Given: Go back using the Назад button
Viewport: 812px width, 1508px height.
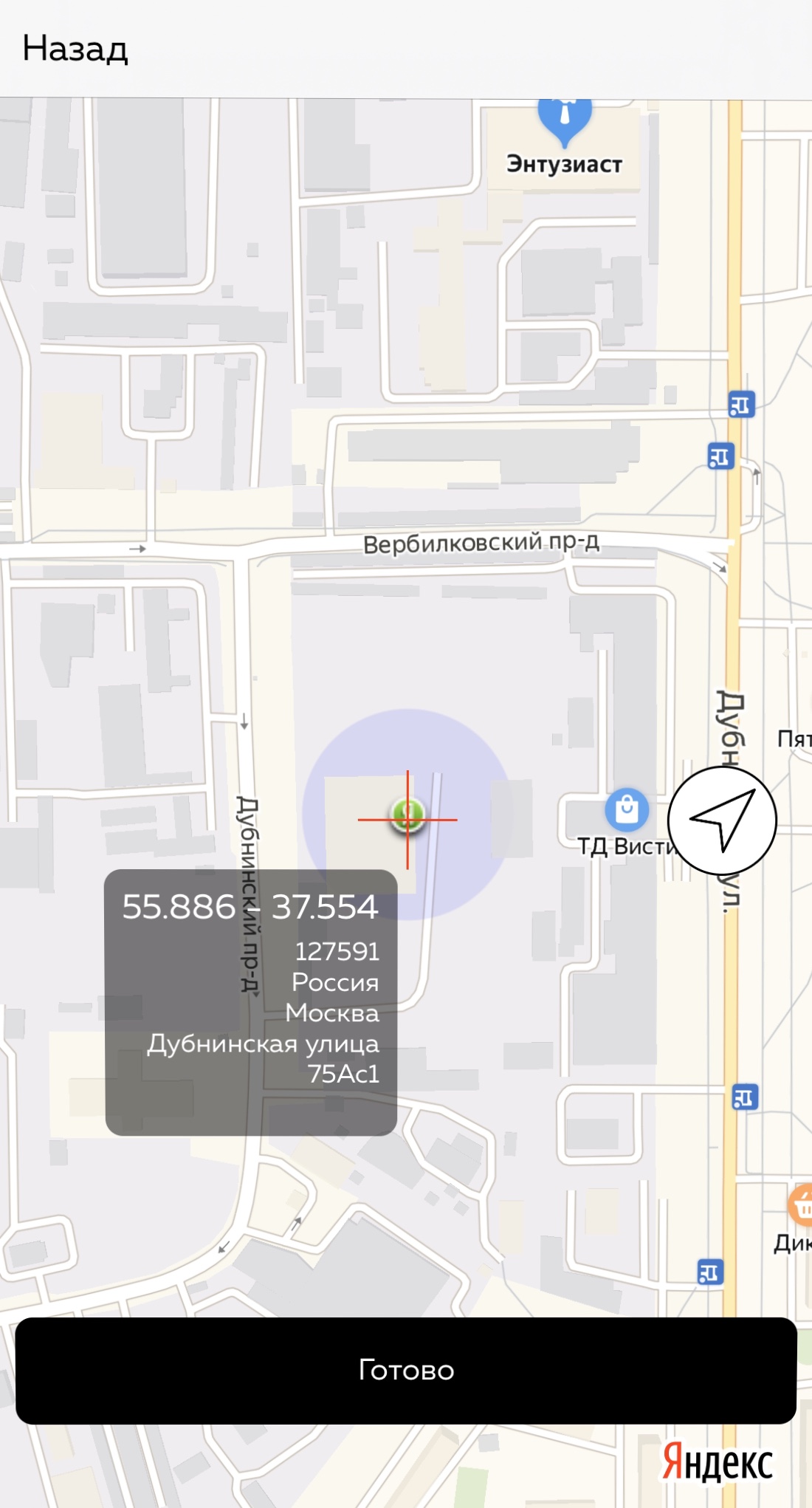Looking at the screenshot, I should tap(75, 49).
